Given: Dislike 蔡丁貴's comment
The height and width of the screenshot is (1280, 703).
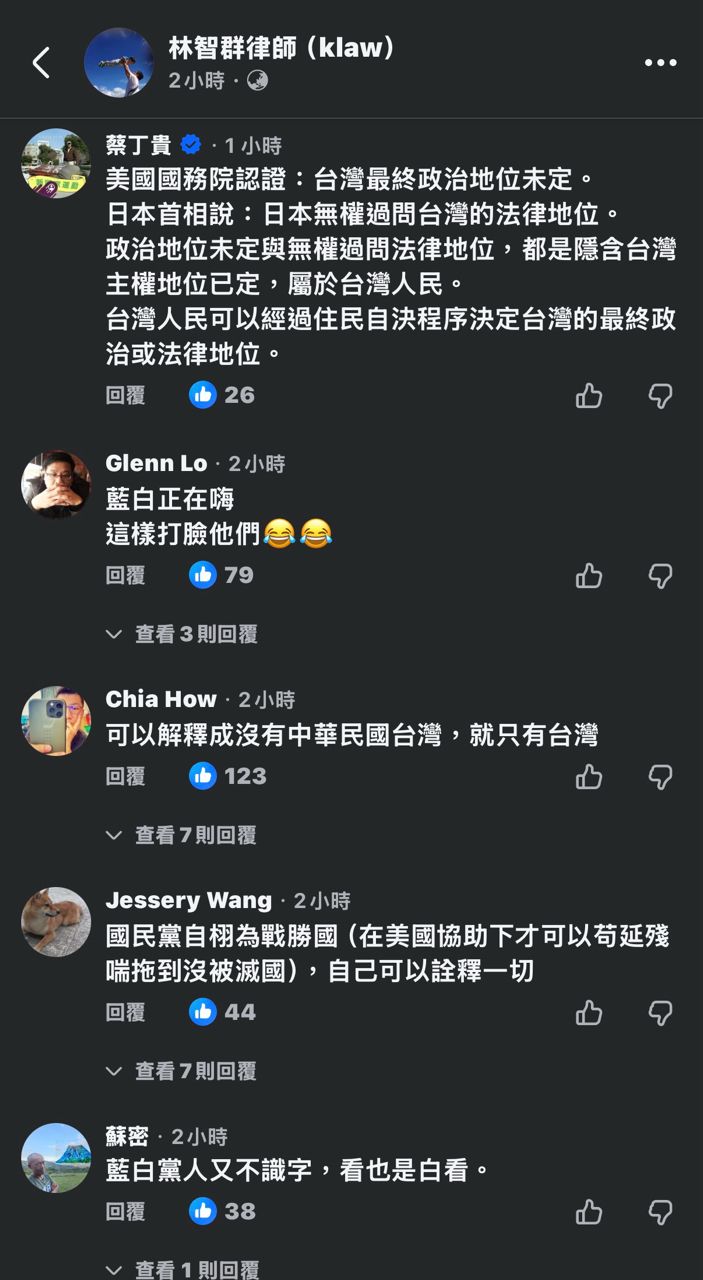Looking at the screenshot, I should [660, 396].
